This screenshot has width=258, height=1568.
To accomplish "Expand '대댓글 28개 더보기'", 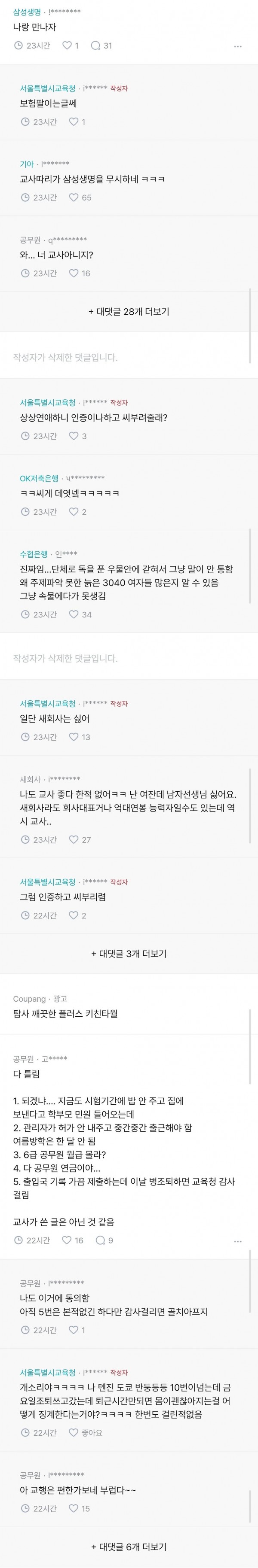I will tap(129, 312).
